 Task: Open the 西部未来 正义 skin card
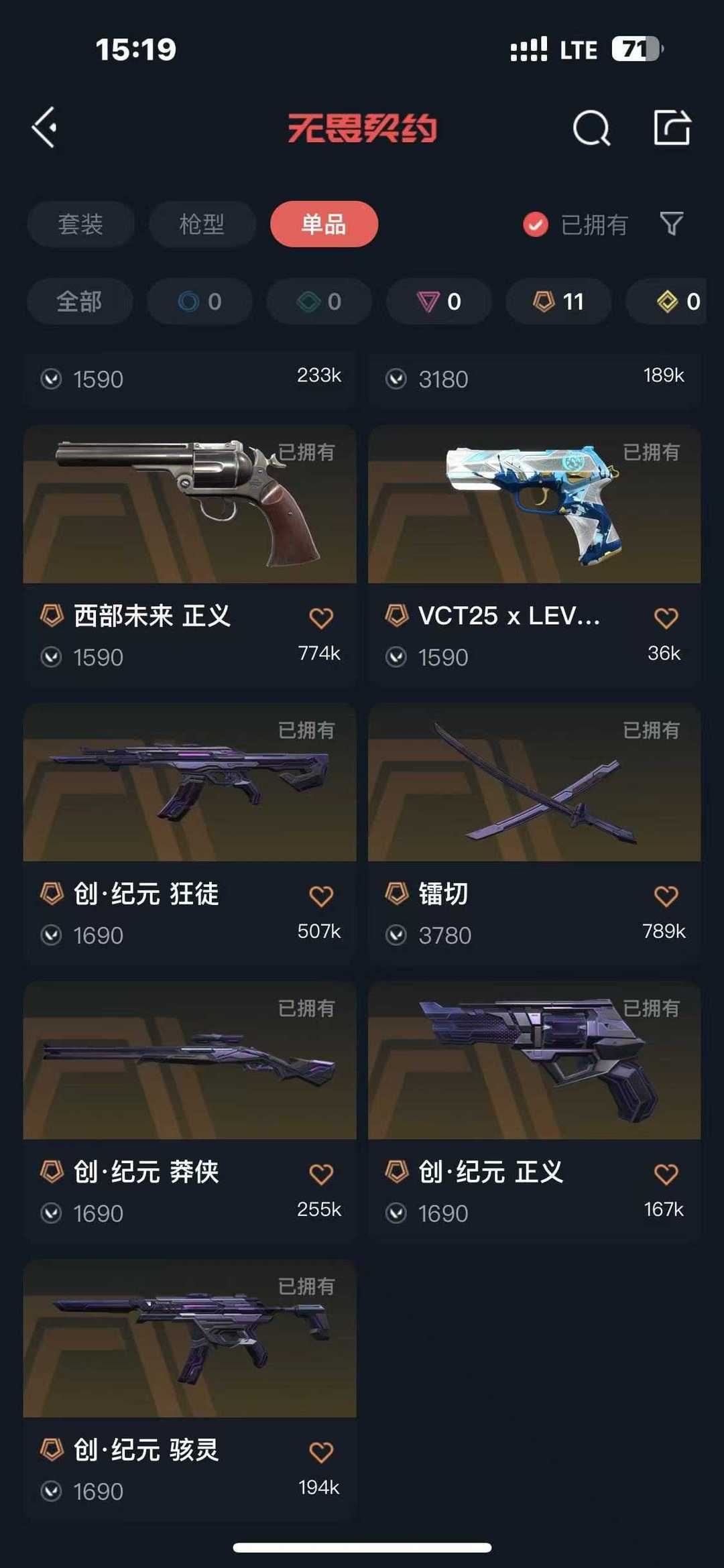pos(190,555)
